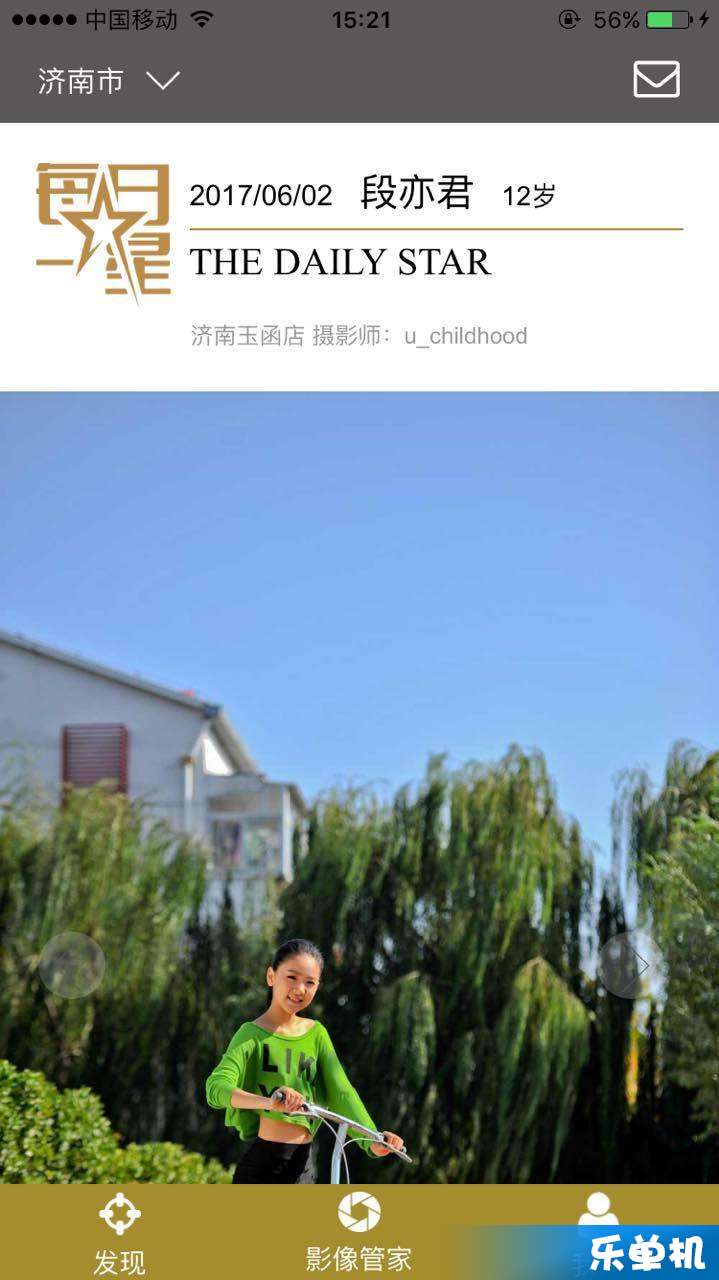Switch to the 发现 tab
719x1280 pixels.
[119, 1232]
